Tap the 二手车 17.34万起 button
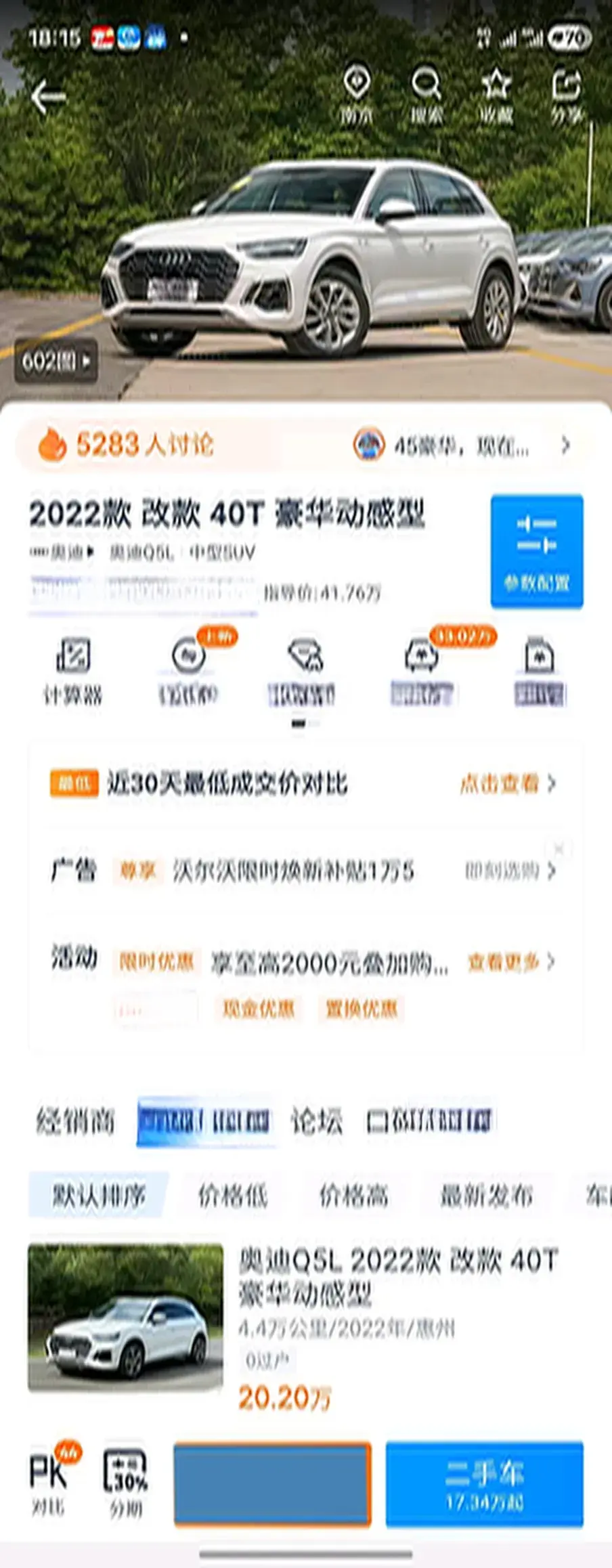Viewport: 612px width, 1568px height. coord(484,1484)
